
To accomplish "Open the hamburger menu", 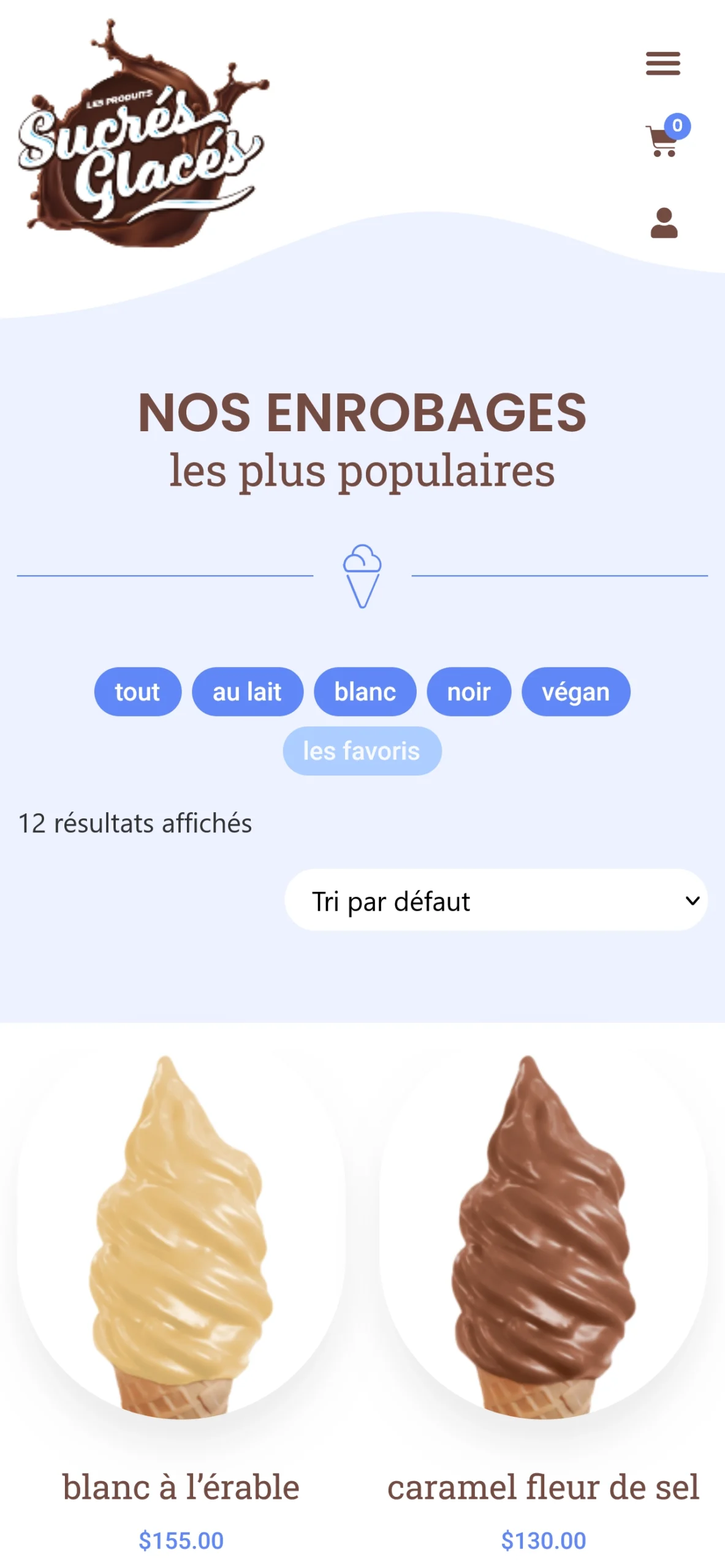I will pos(662,64).
